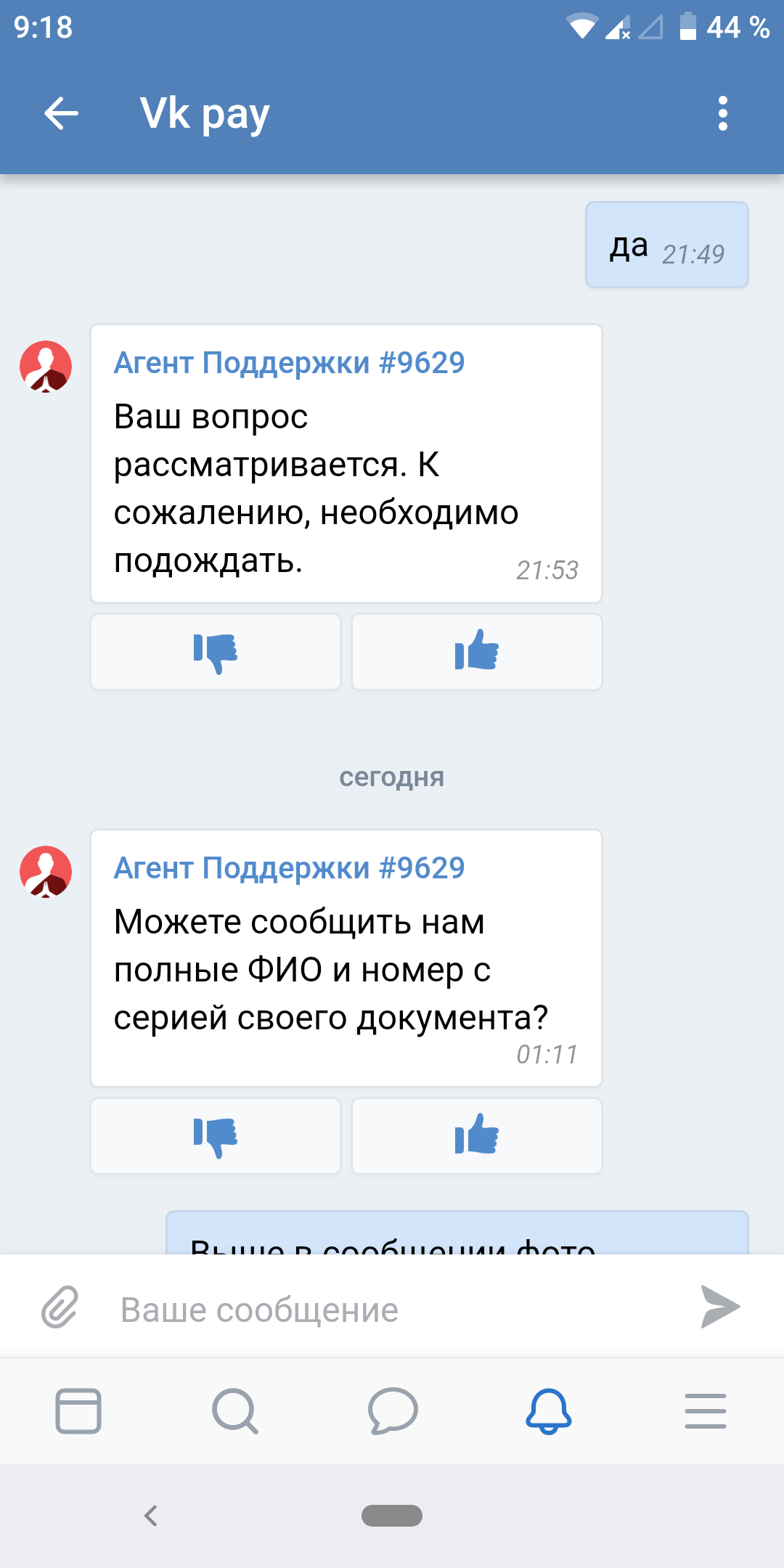Open the notifications bell tab
The image size is (784, 1568).
coord(549,1411)
